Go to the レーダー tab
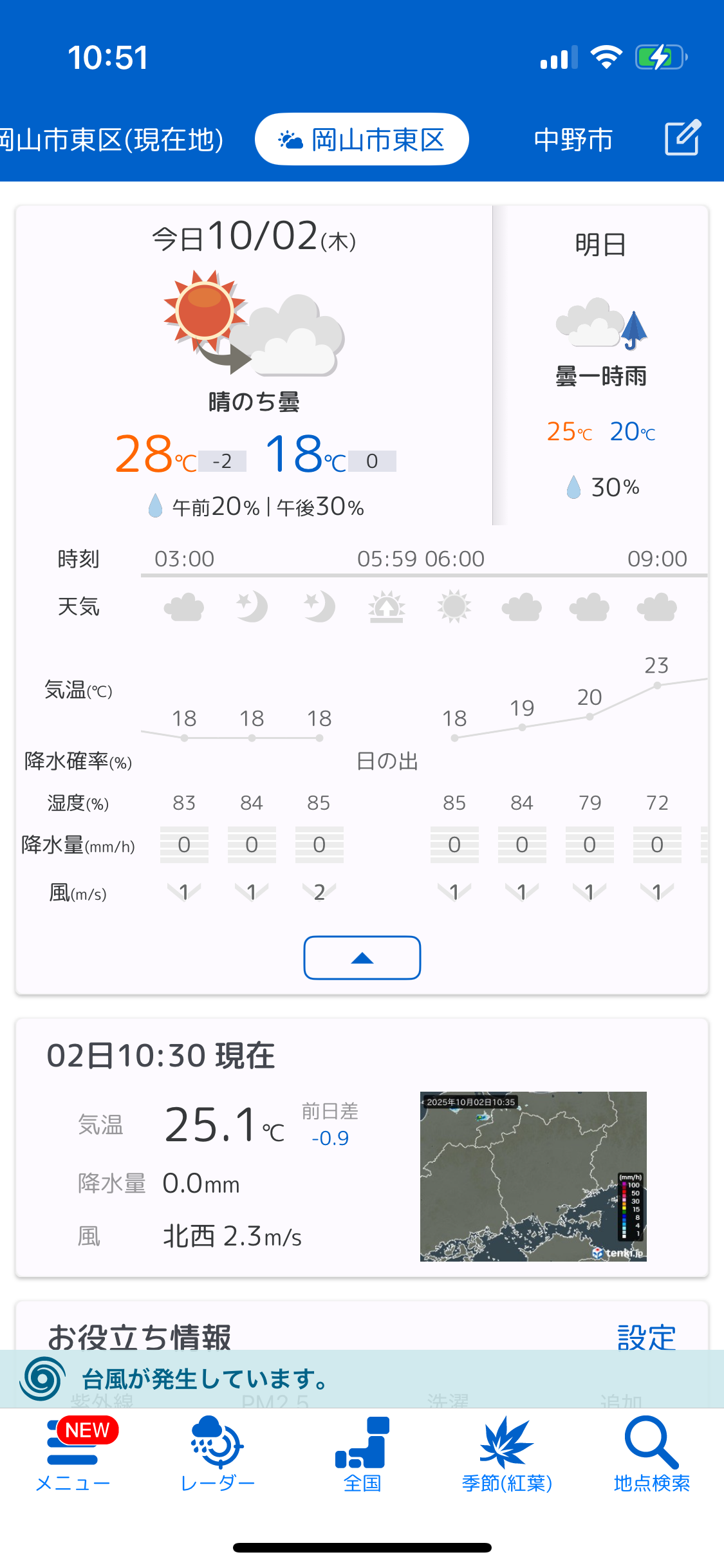This screenshot has height=1568, width=724. click(x=218, y=1455)
